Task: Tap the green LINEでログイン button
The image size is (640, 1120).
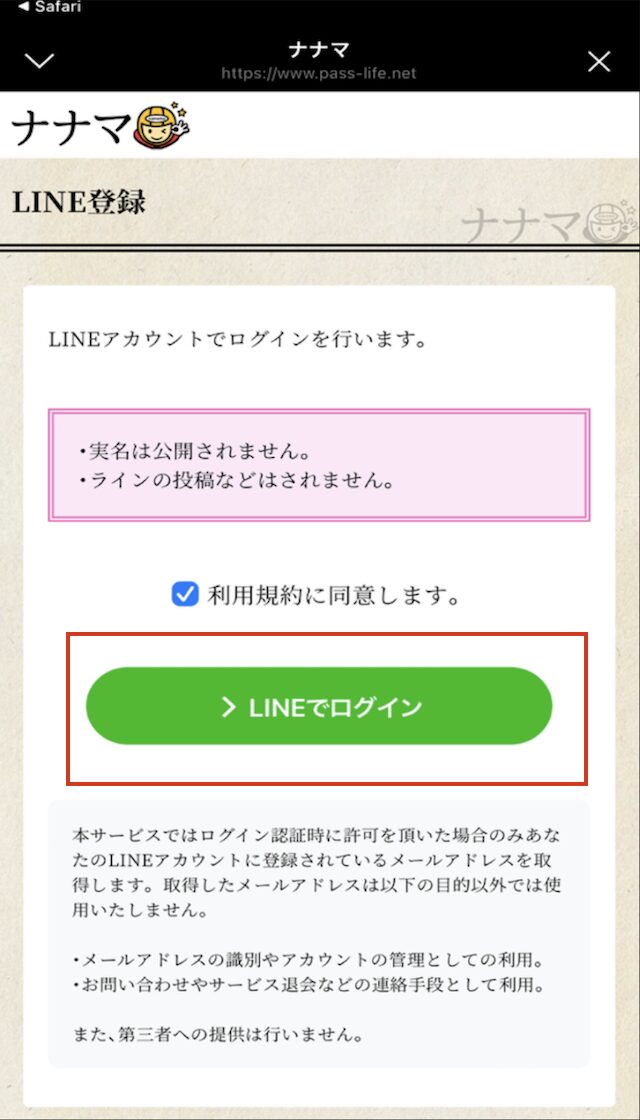Action: click(319, 707)
